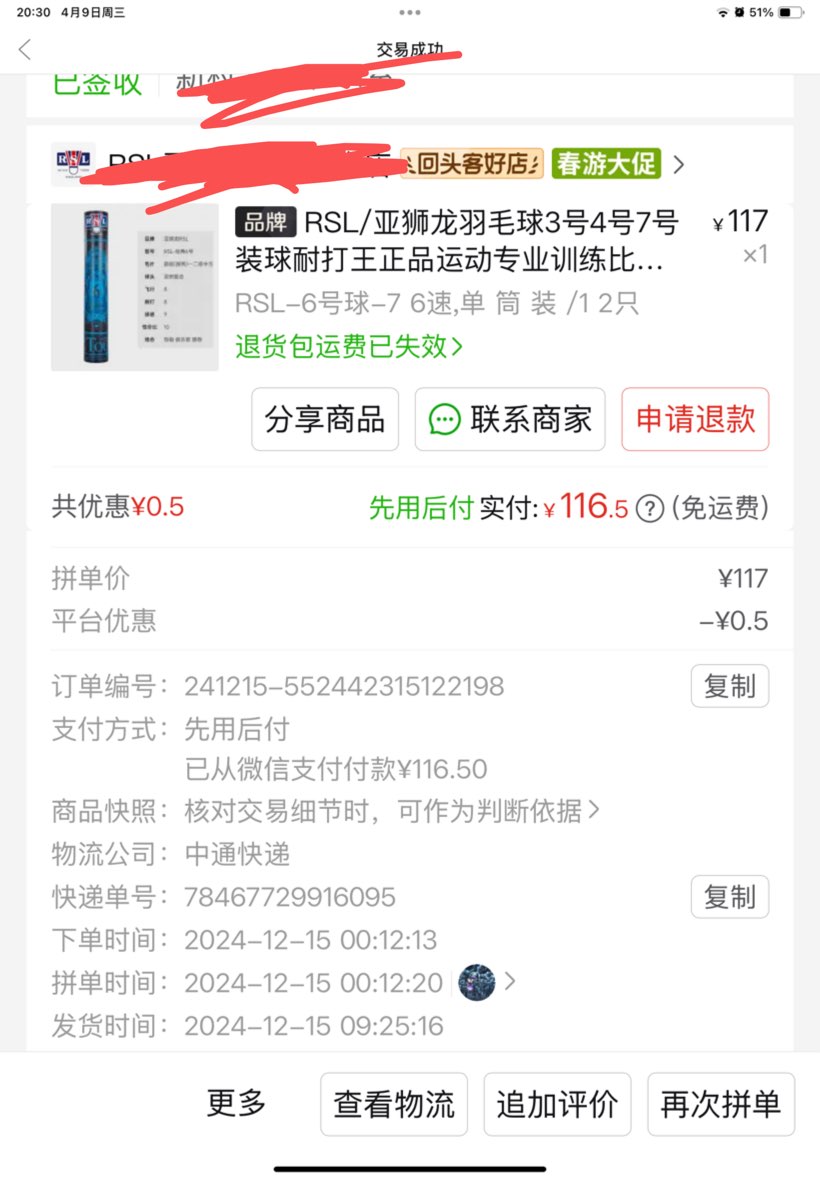Screen dimensions: 820x1180
Task: Tap 追加评价 to add a review
Action: pyautogui.click(x=557, y=1104)
